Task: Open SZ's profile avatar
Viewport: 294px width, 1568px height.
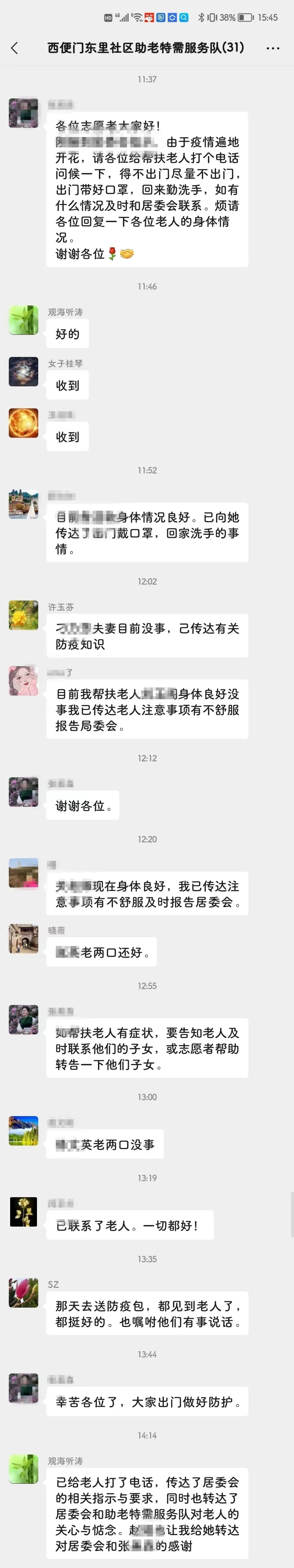Action: point(24,1292)
